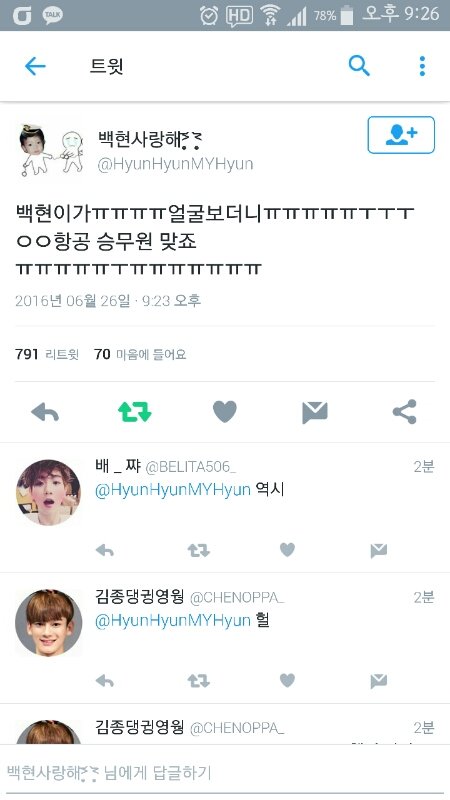
Task: Open the reply input field
Action: point(225,772)
